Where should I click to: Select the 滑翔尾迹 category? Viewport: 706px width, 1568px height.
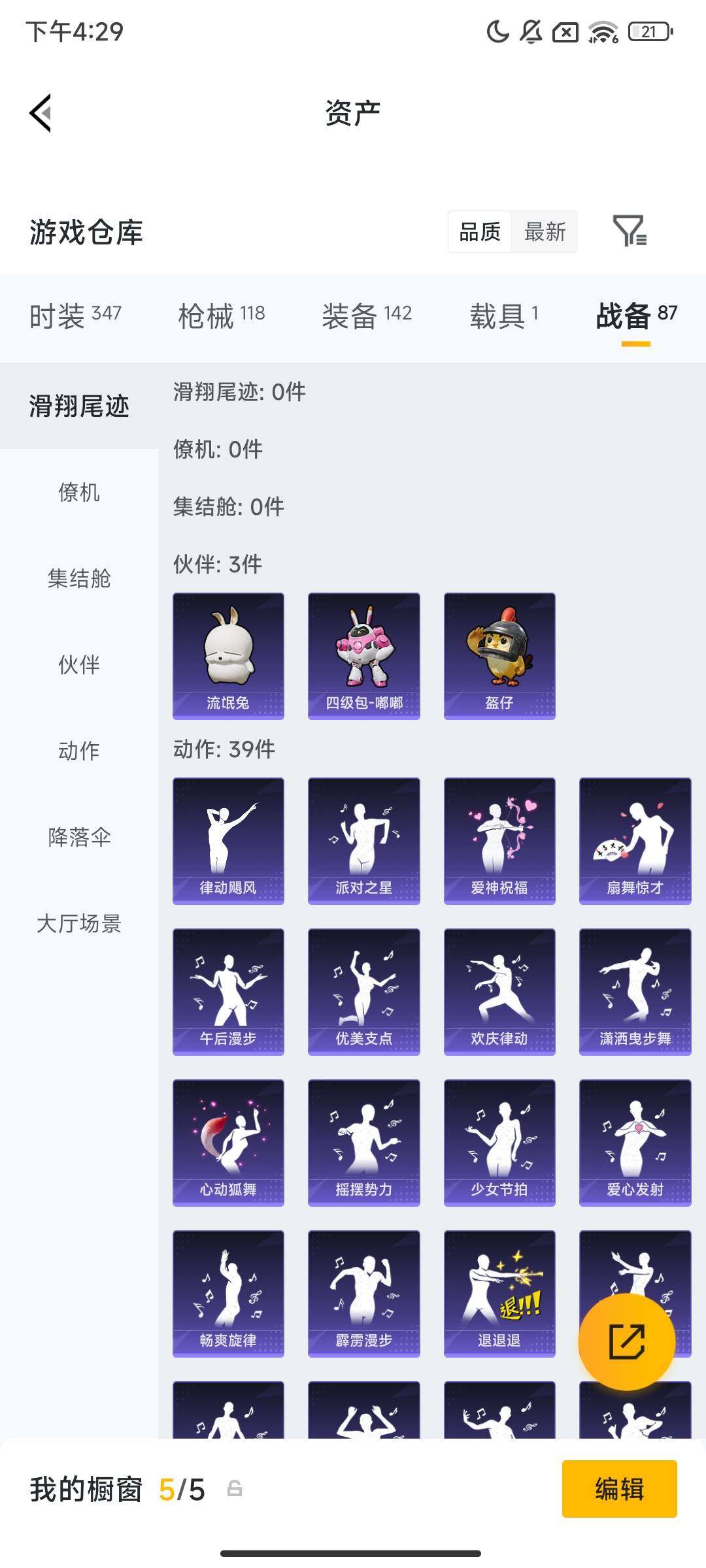click(x=79, y=405)
